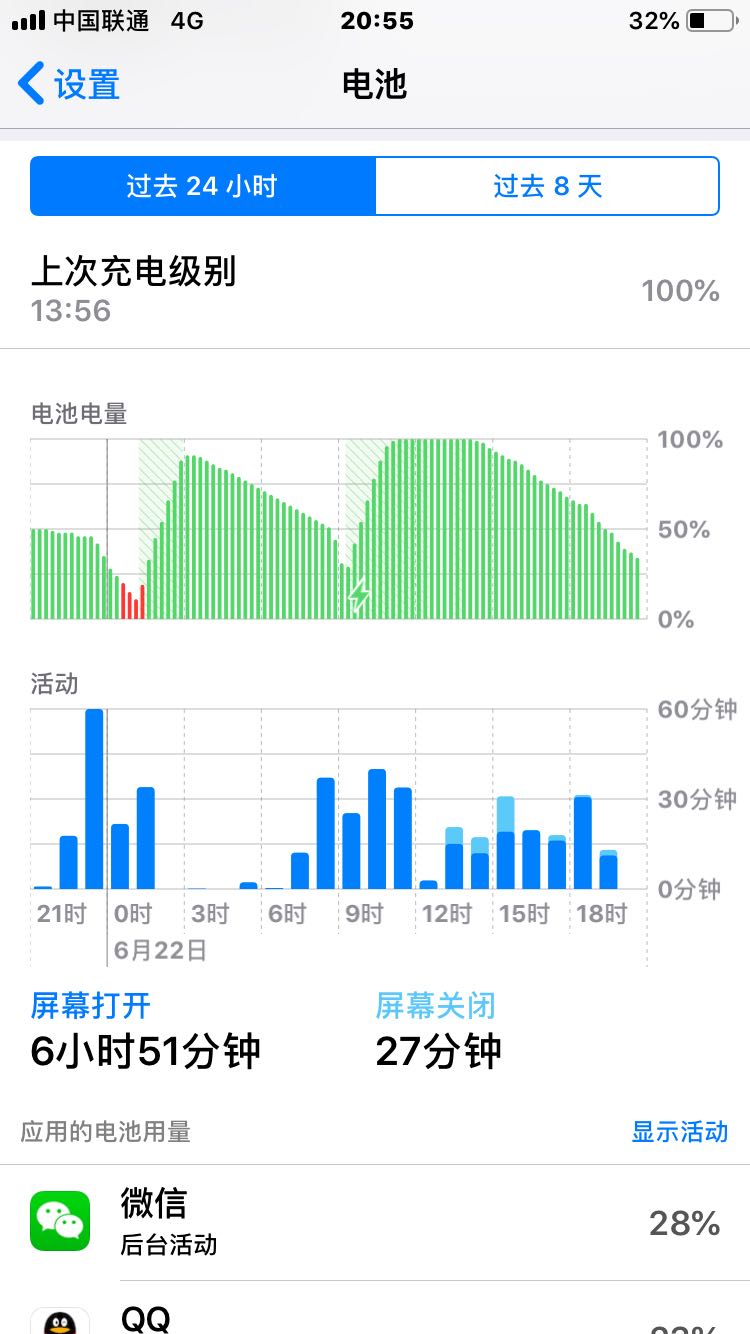Switch to the 过去 8 天 tab
Image resolution: width=750 pixels, height=1334 pixels.
point(547,186)
